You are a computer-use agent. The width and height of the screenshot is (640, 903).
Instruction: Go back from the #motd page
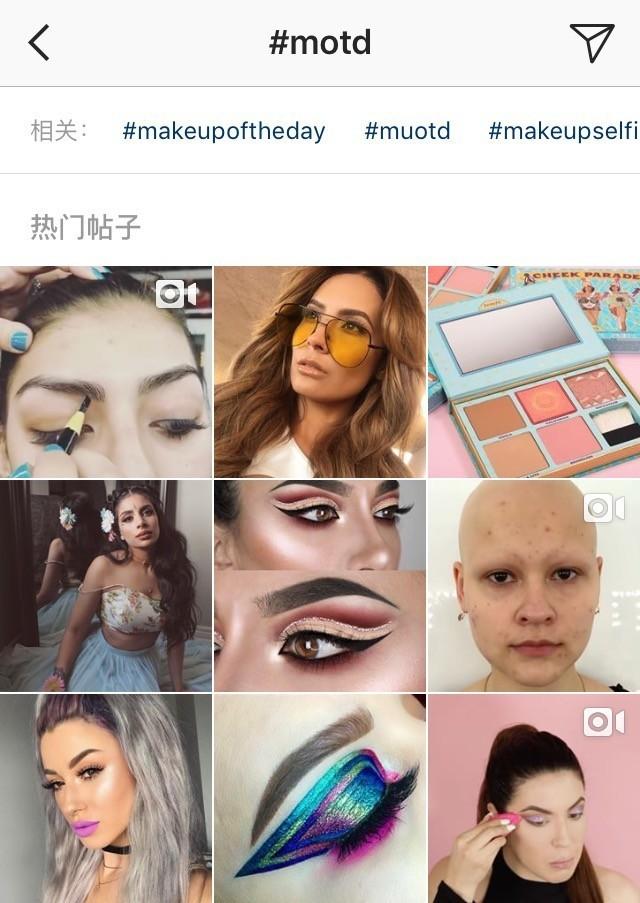click(x=39, y=43)
